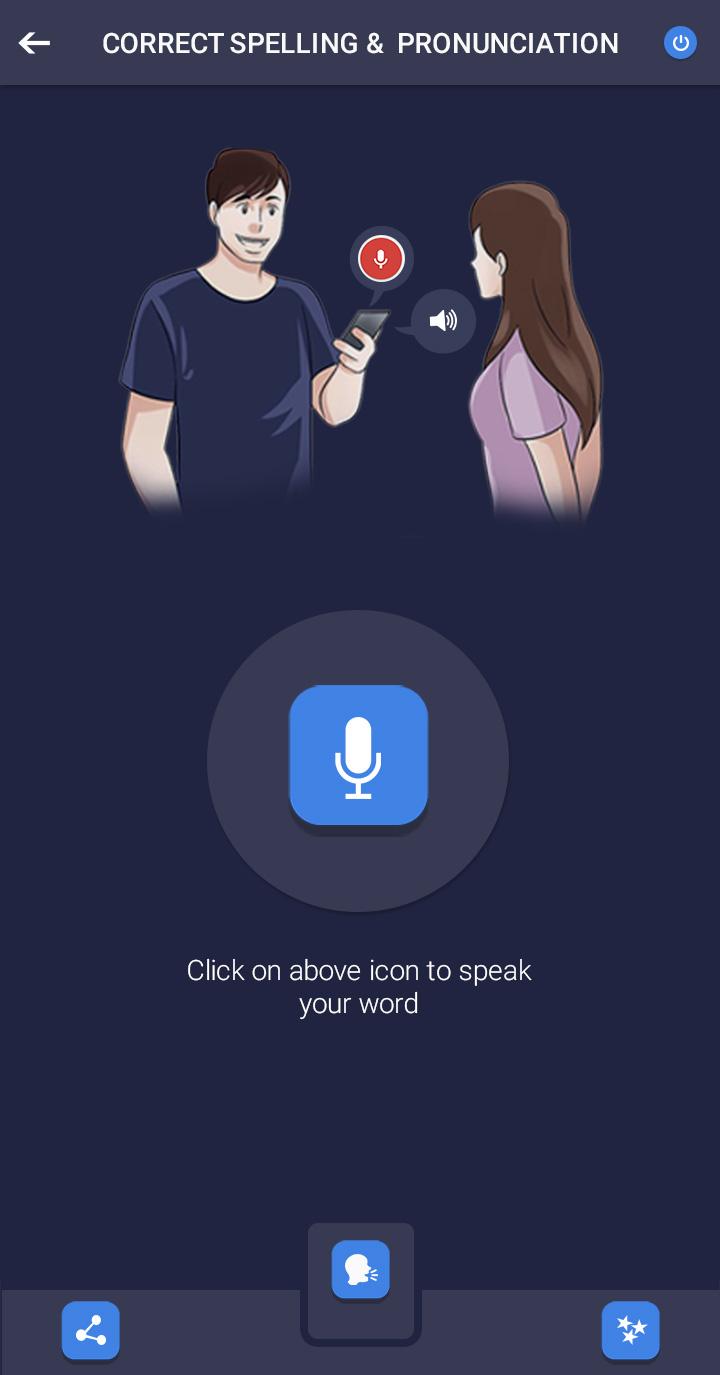Screen dimensions: 720x1375
Task: Start speaking with the large microphone button
Action: point(359,756)
